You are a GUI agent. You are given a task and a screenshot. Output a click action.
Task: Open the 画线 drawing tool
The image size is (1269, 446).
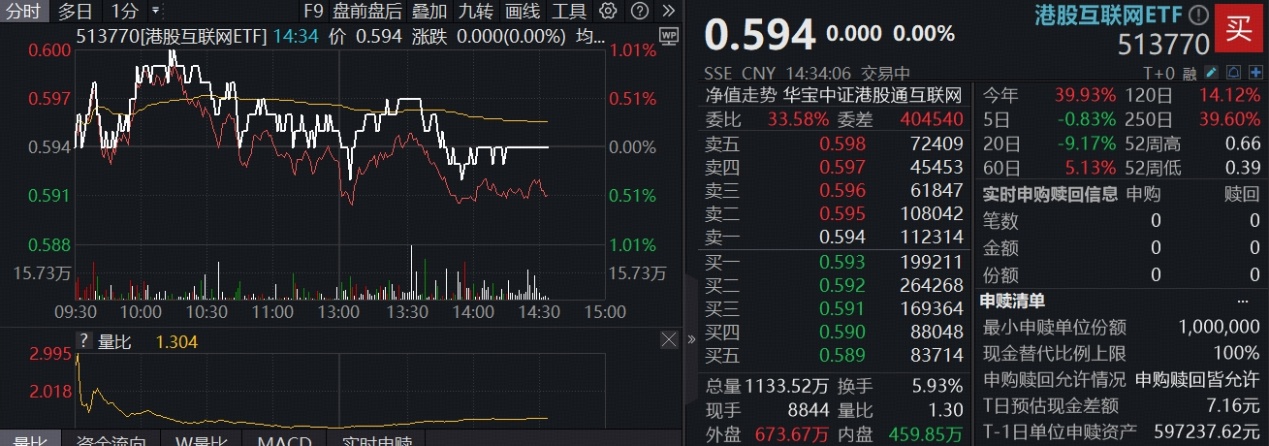coord(523,12)
